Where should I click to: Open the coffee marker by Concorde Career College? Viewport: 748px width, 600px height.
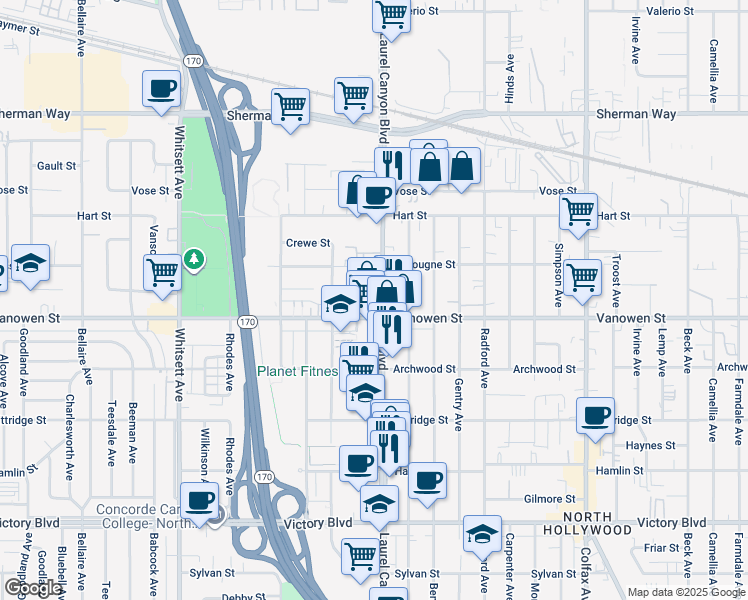point(199,500)
